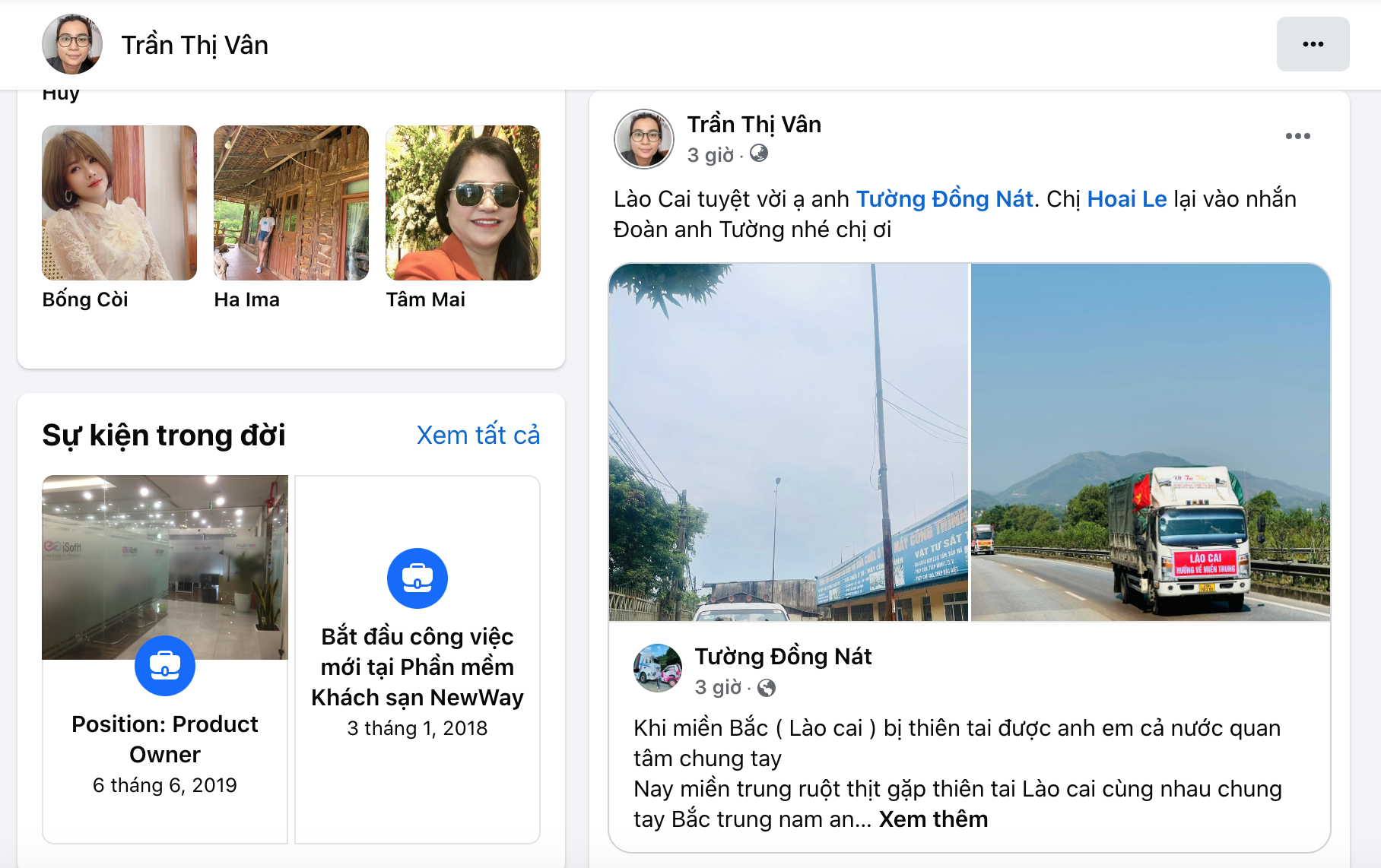View the Lào Cai truck photo

point(1151,442)
